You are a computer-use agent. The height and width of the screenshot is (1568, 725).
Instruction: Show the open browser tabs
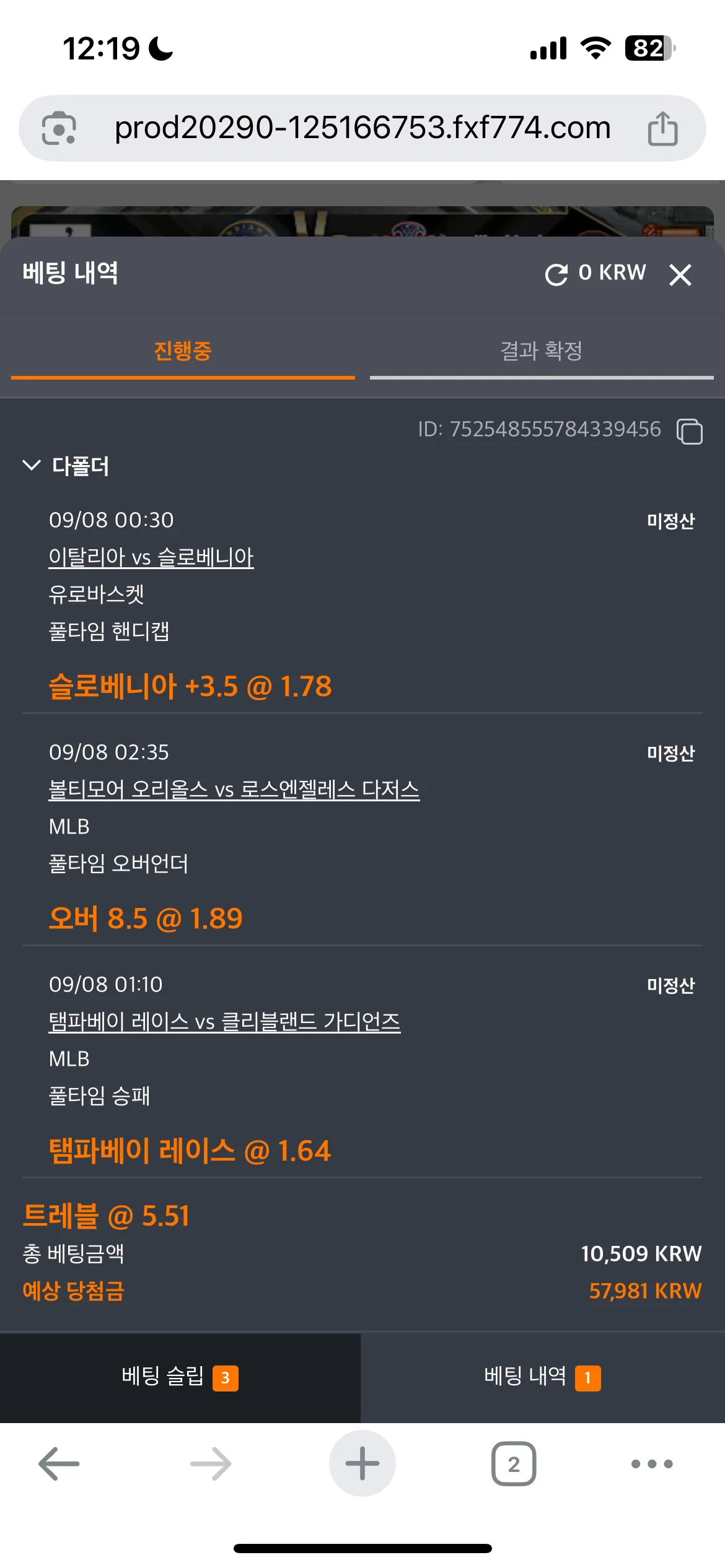[514, 1464]
